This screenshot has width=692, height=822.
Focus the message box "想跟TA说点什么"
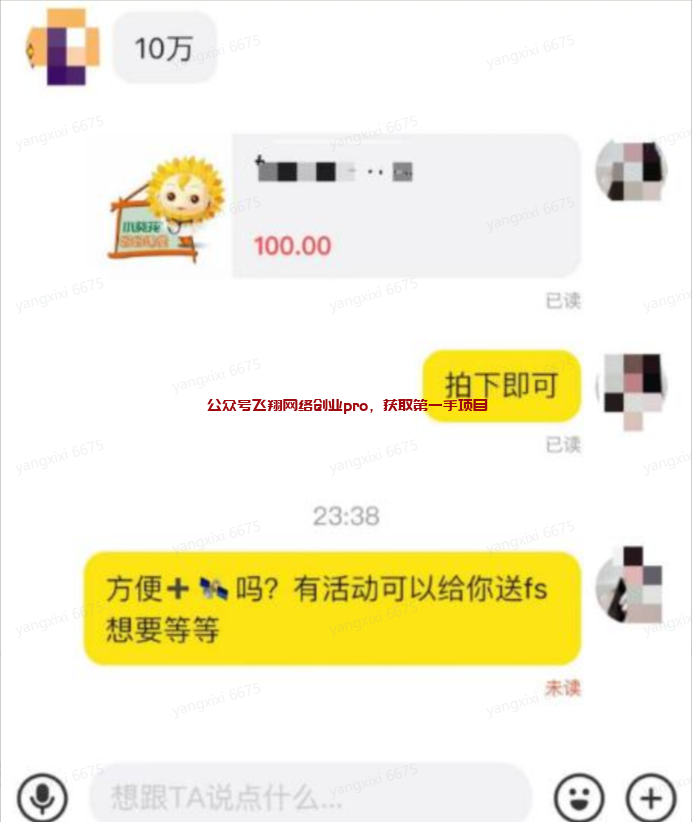coord(310,797)
